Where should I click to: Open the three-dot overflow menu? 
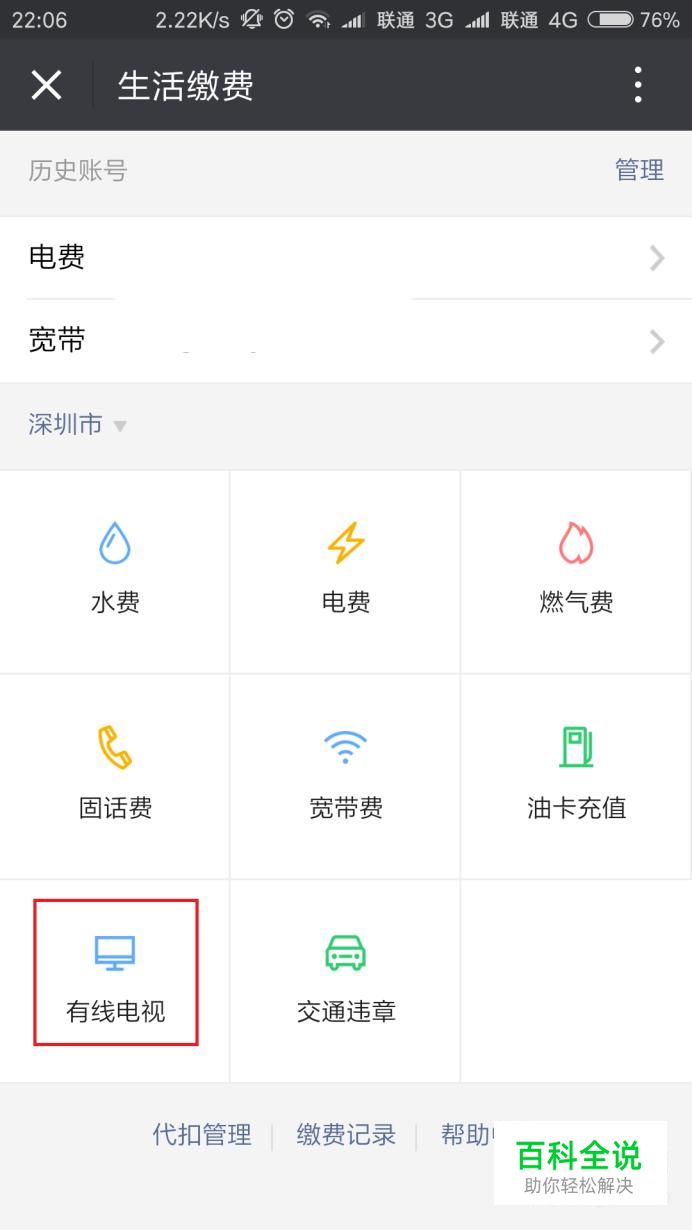coord(638,85)
